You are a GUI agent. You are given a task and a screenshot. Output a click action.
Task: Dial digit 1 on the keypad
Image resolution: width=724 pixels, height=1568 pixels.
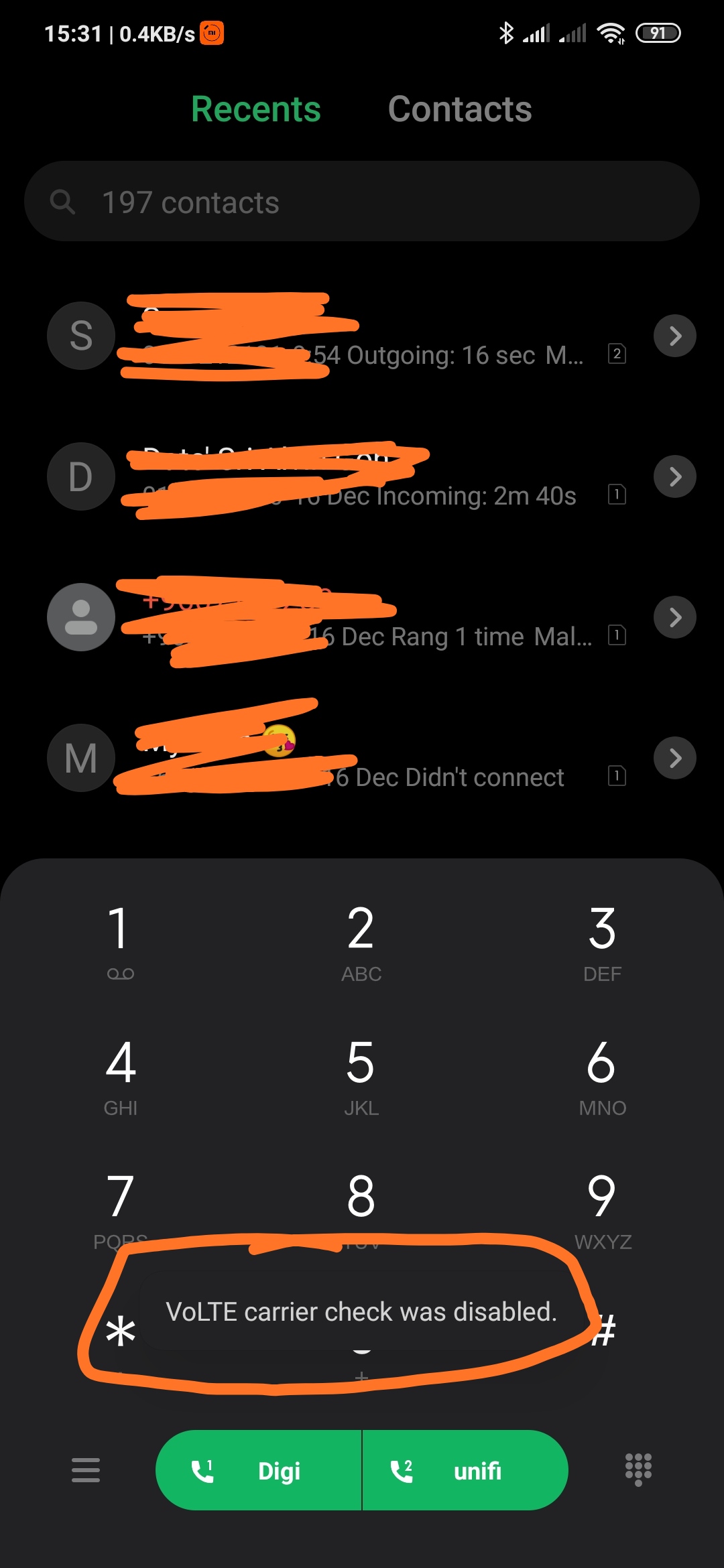[x=121, y=941]
